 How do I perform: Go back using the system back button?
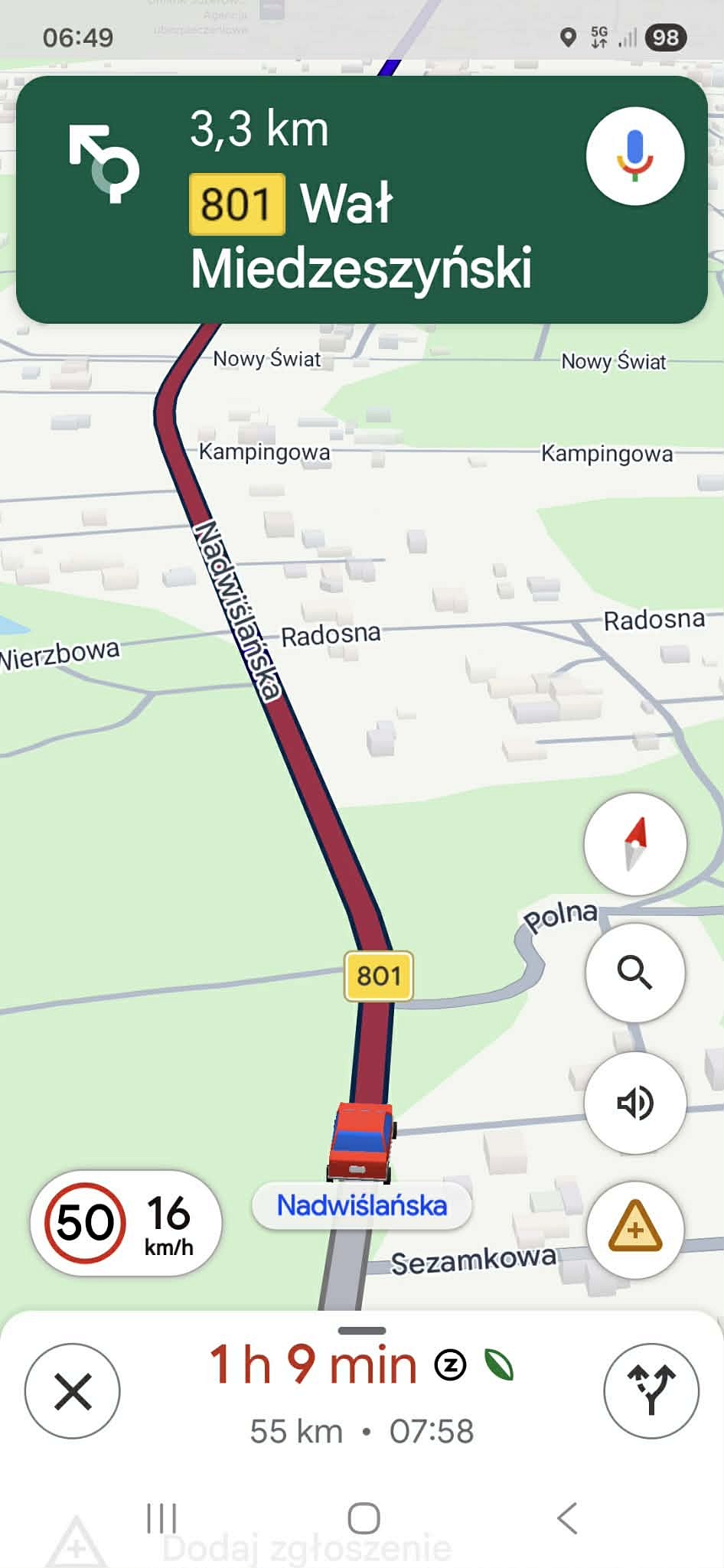click(566, 1518)
